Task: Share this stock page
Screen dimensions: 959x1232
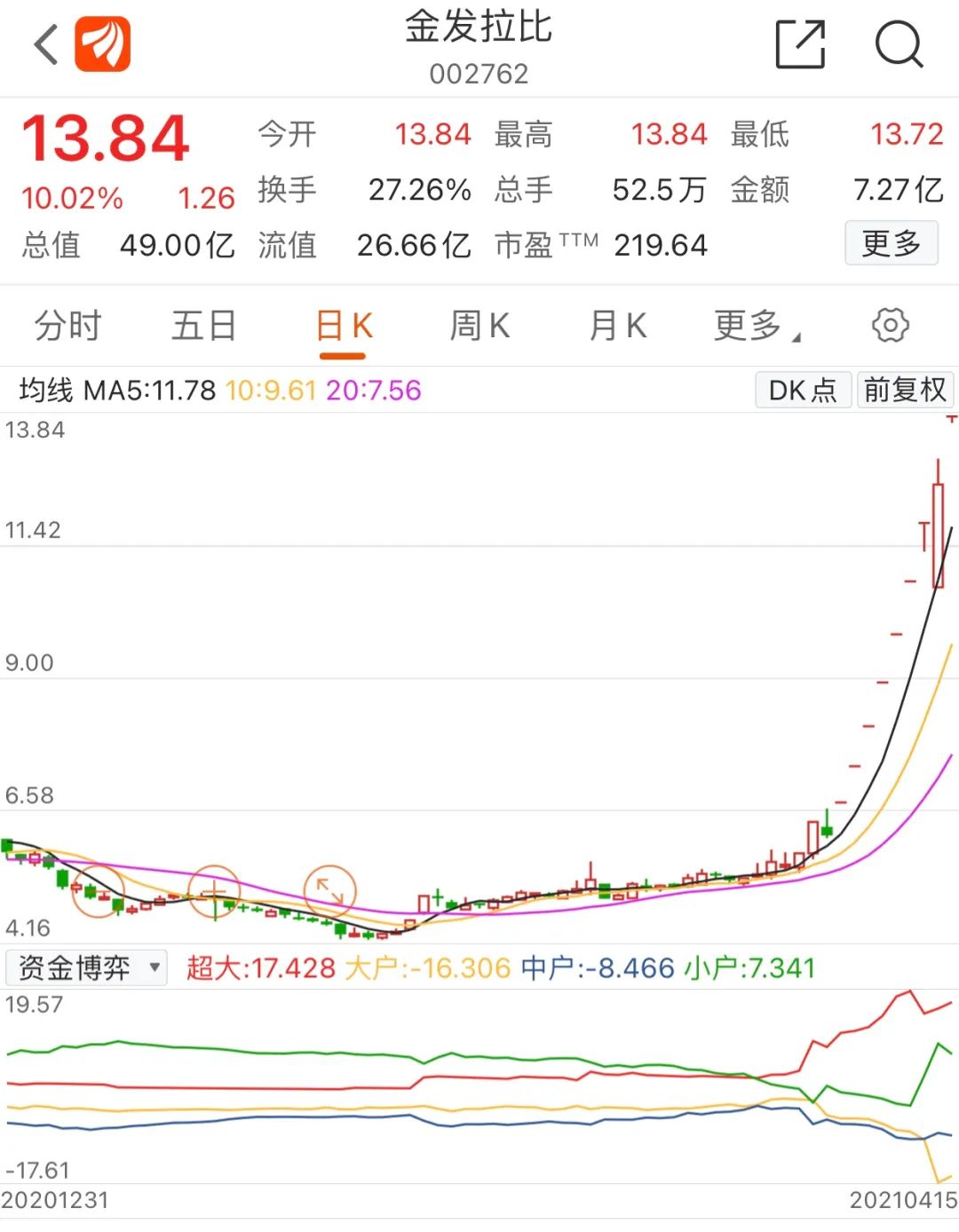Action: 799,44
